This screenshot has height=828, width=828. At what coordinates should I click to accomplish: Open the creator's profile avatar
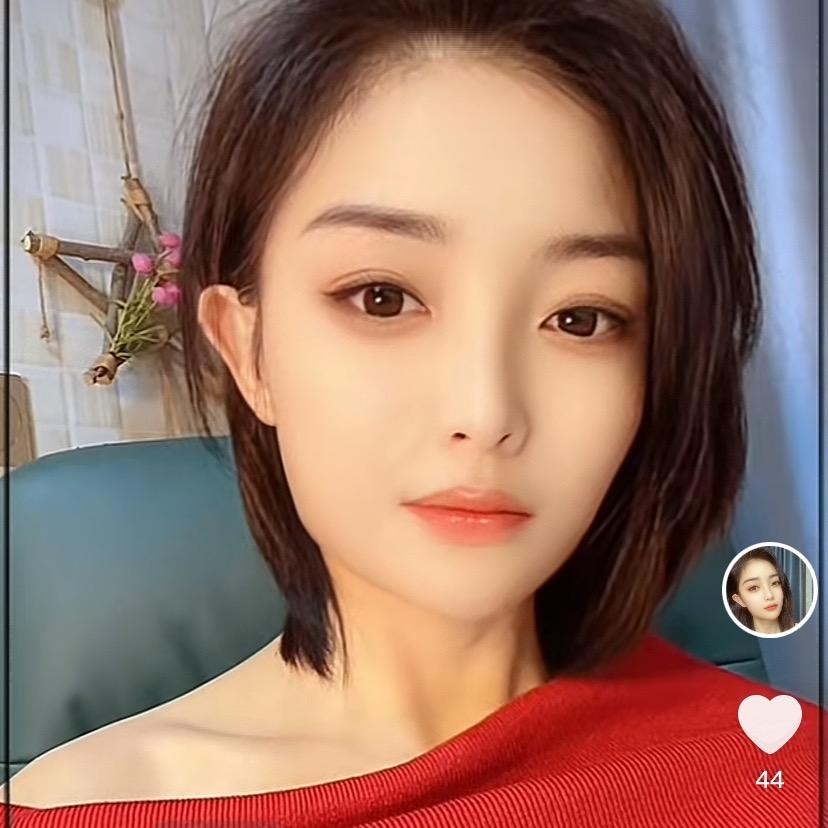769,590
